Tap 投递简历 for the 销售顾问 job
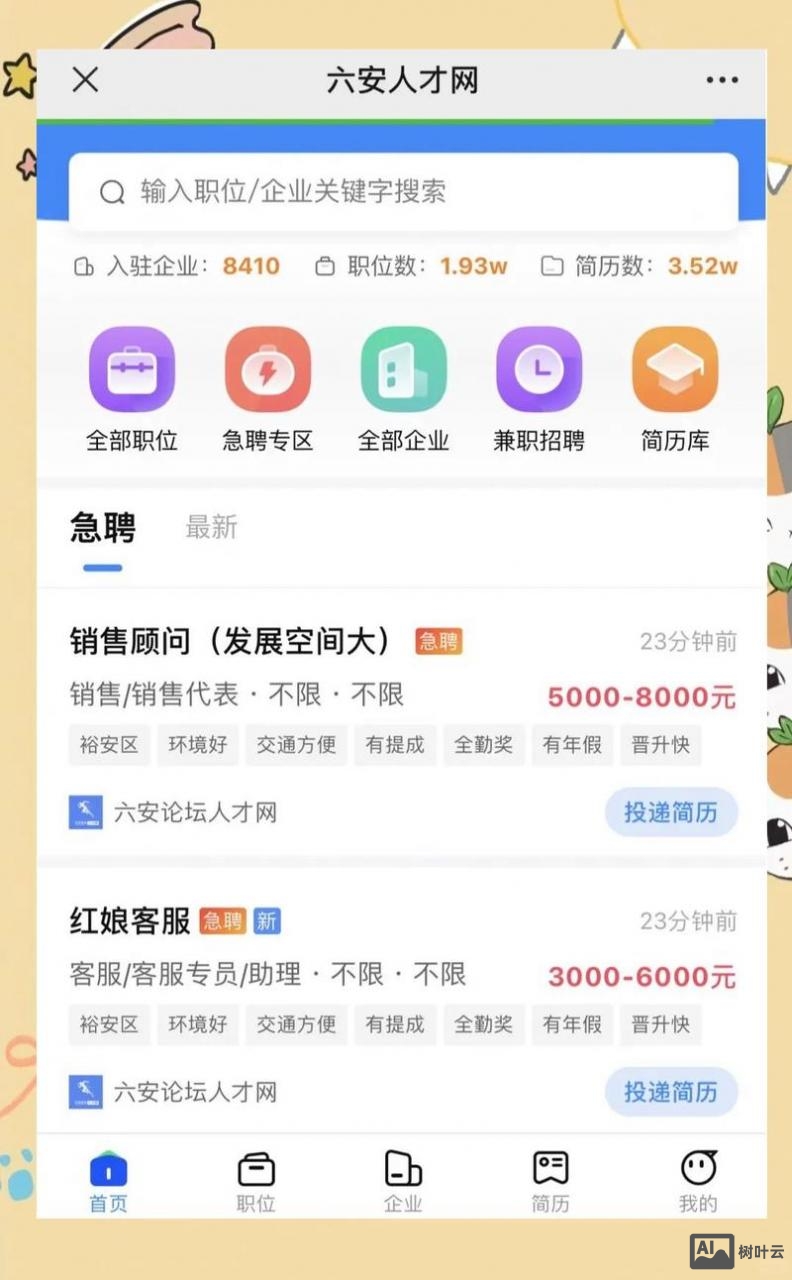 coord(671,812)
